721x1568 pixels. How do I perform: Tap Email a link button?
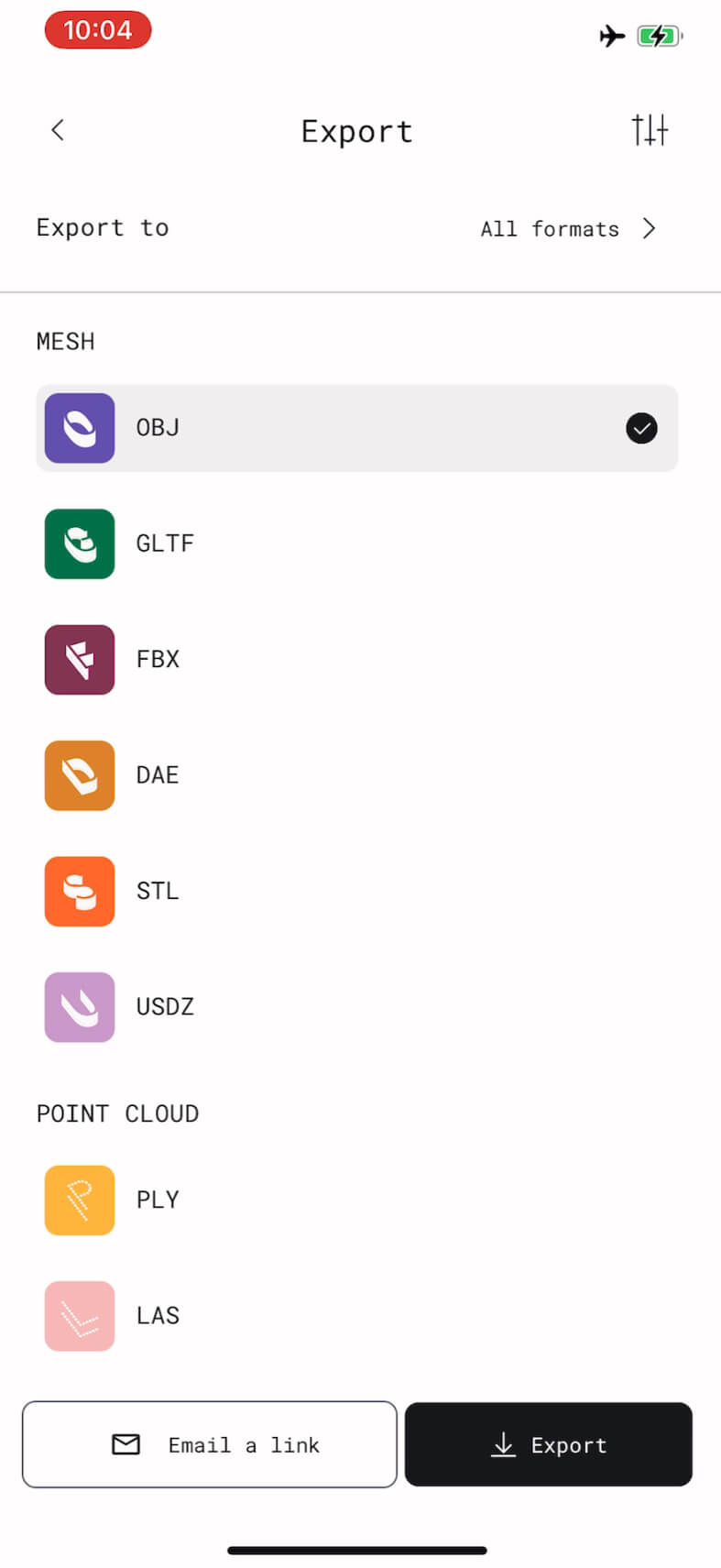[x=210, y=1444]
